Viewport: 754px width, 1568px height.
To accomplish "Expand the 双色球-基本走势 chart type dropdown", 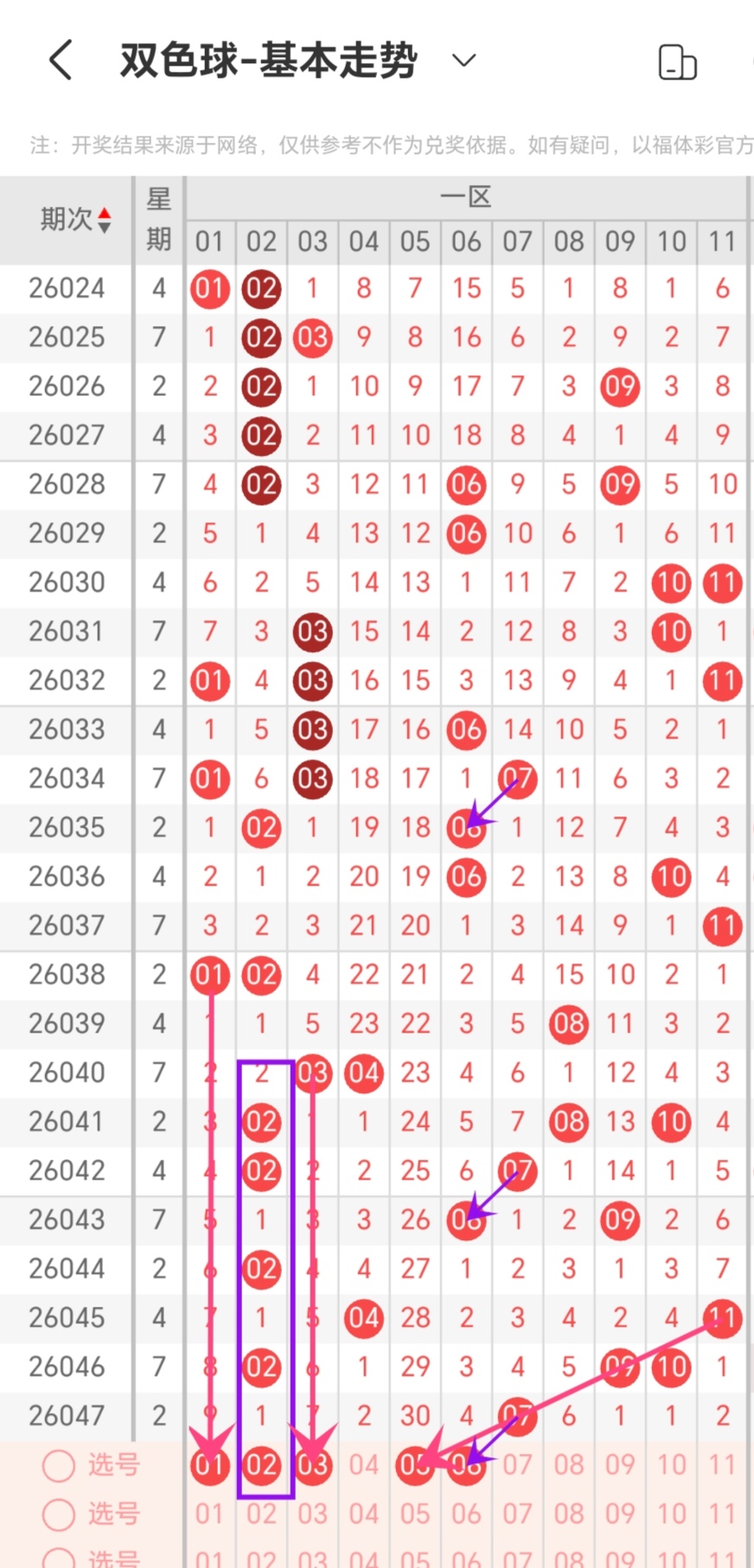I will pyautogui.click(x=464, y=61).
